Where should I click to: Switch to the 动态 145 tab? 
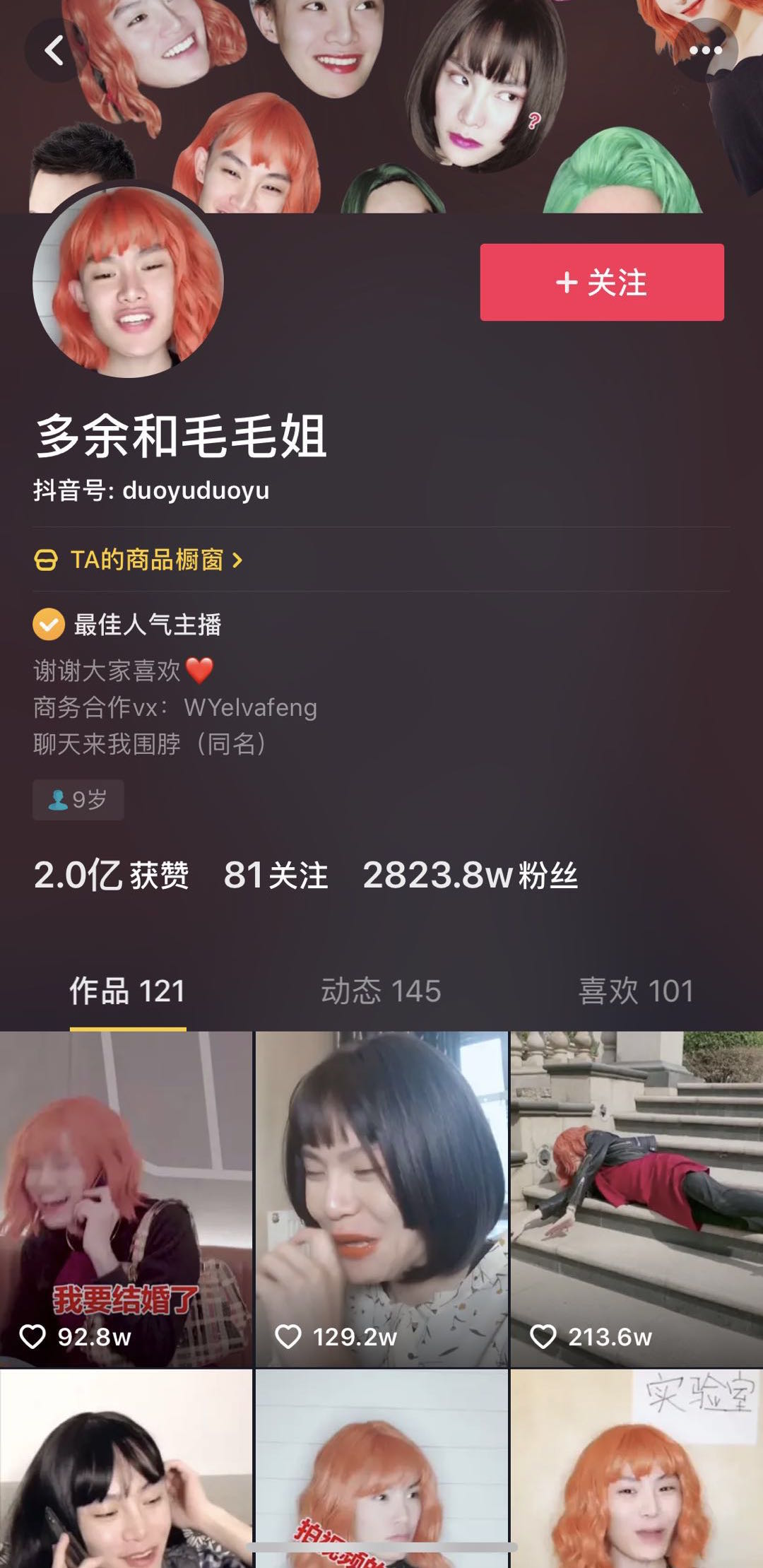point(381,991)
